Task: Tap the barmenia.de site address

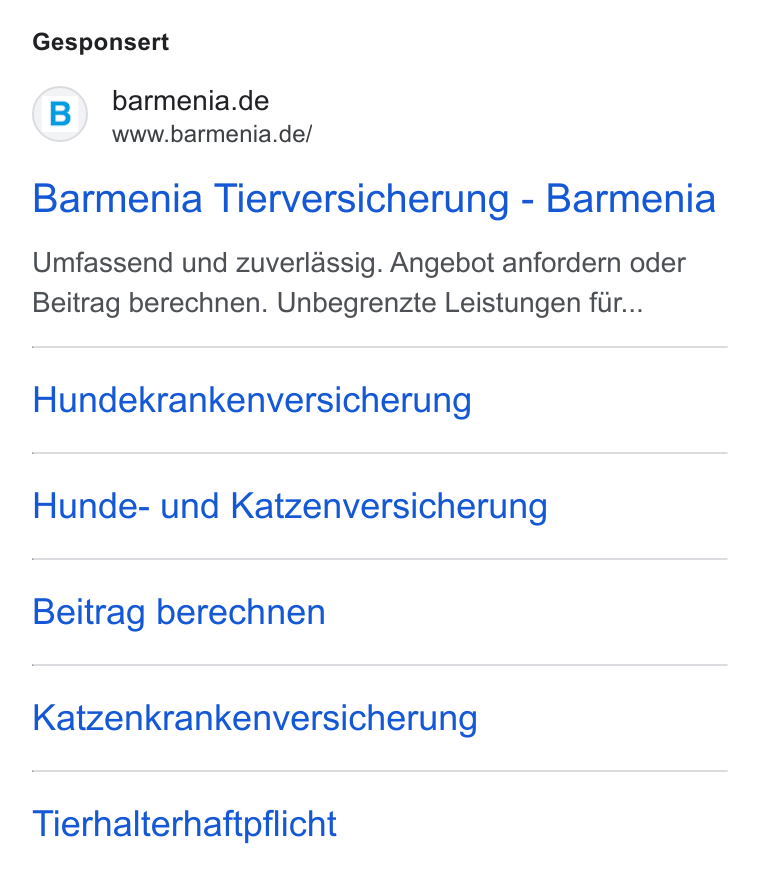Action: click(x=212, y=134)
